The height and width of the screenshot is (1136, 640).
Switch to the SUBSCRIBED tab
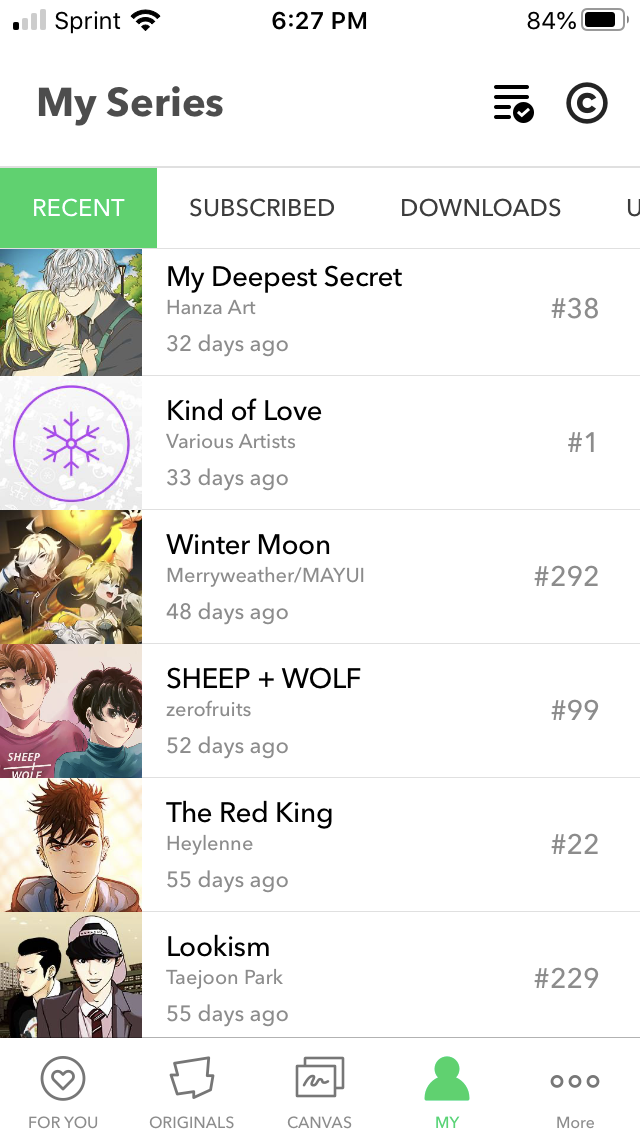(x=262, y=208)
